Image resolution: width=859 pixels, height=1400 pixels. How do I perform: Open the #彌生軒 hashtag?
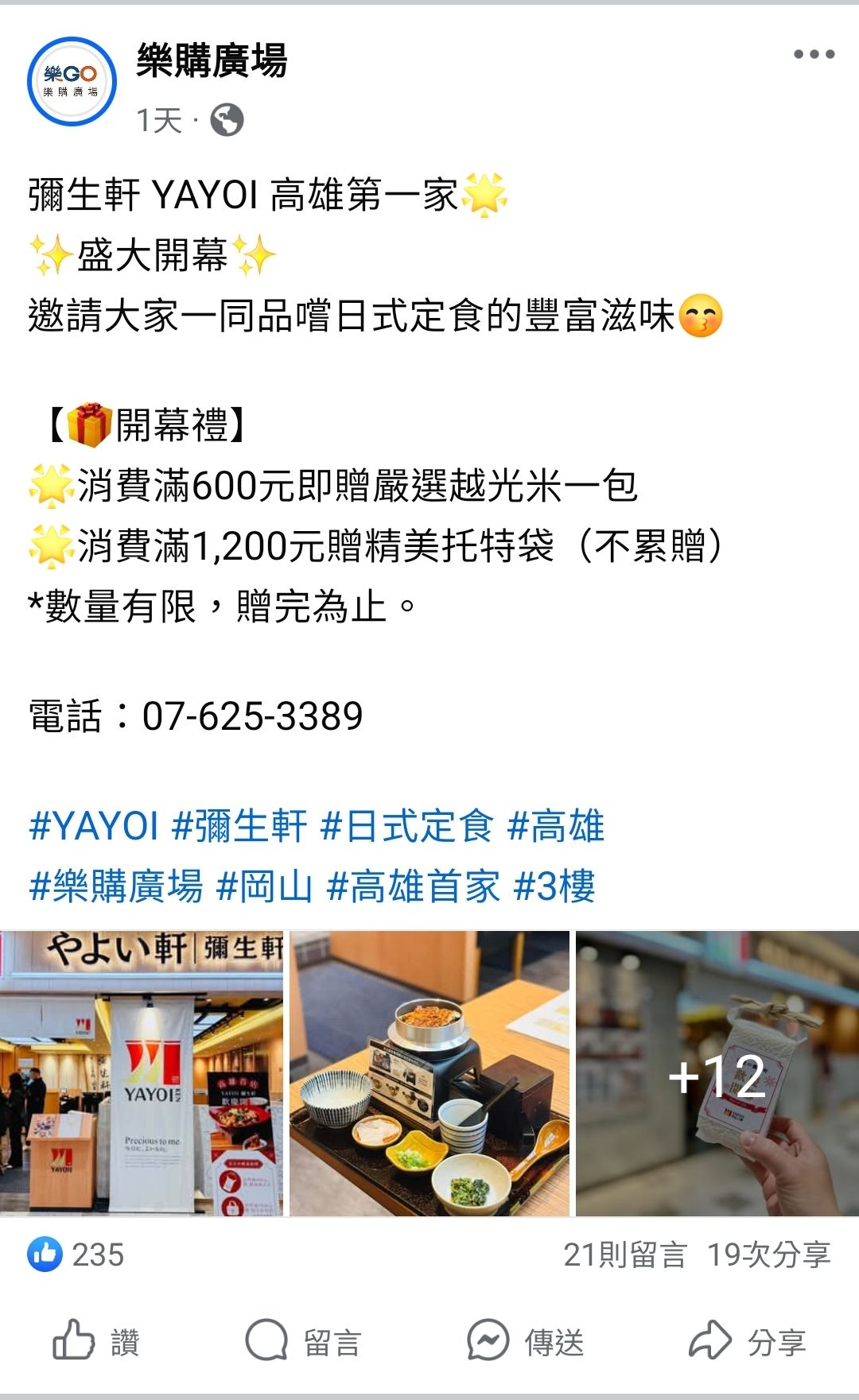tap(239, 826)
